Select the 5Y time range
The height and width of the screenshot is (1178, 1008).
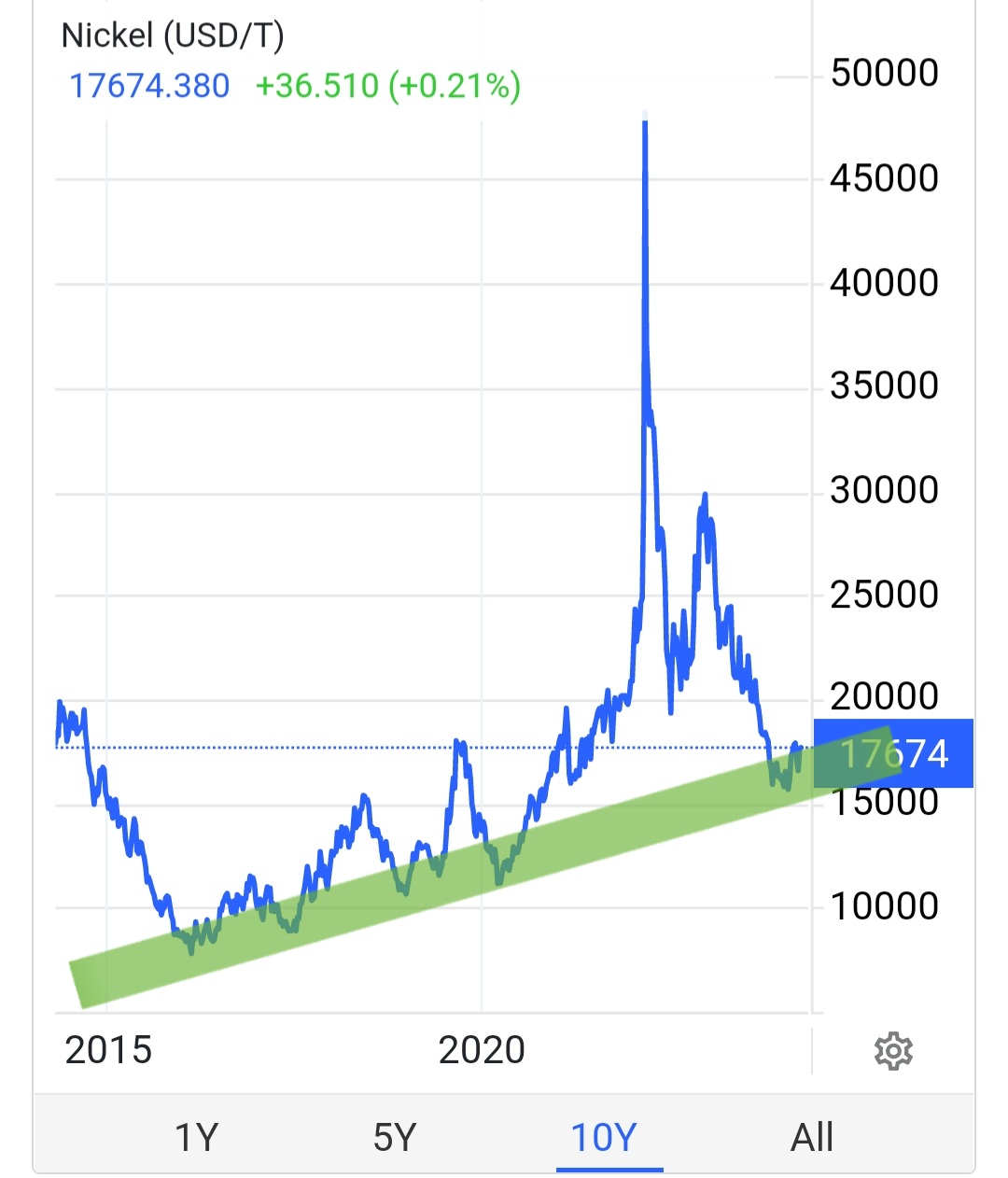click(394, 1137)
